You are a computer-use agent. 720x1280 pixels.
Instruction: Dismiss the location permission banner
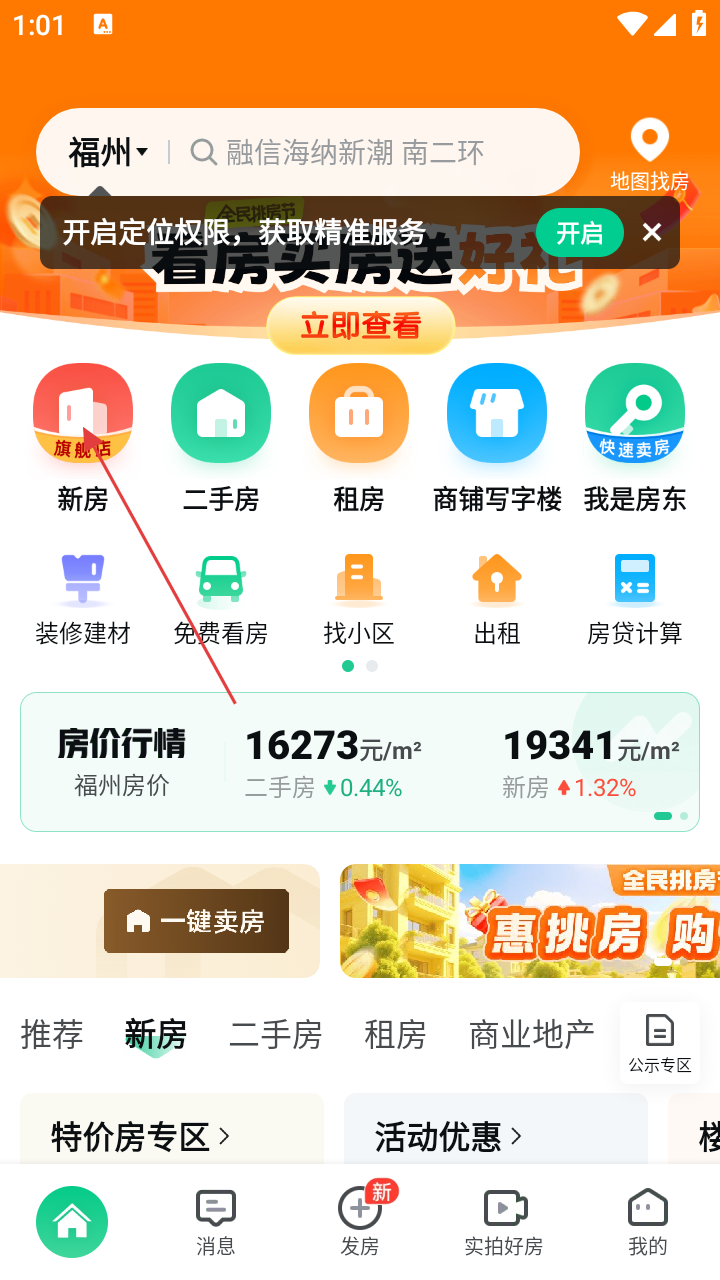tap(652, 233)
